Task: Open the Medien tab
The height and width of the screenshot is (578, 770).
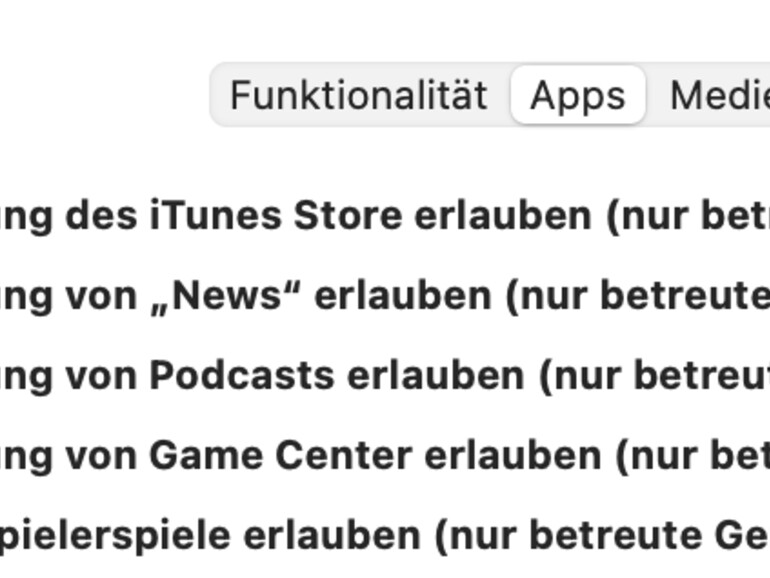Action: [x=718, y=96]
